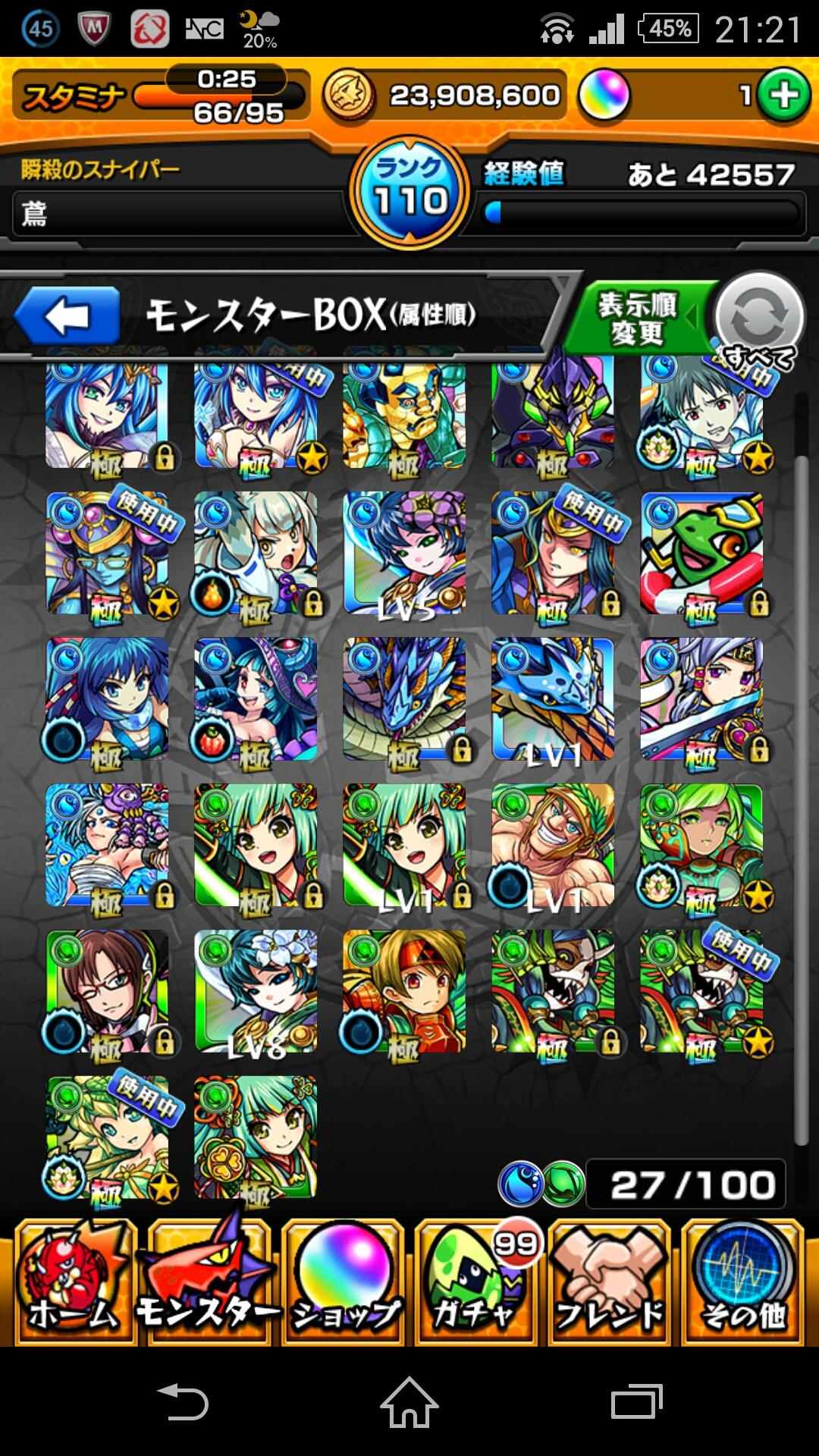Screen dimensions: 819x1456
Task: Open the ショップ tab
Action: [x=344, y=1282]
